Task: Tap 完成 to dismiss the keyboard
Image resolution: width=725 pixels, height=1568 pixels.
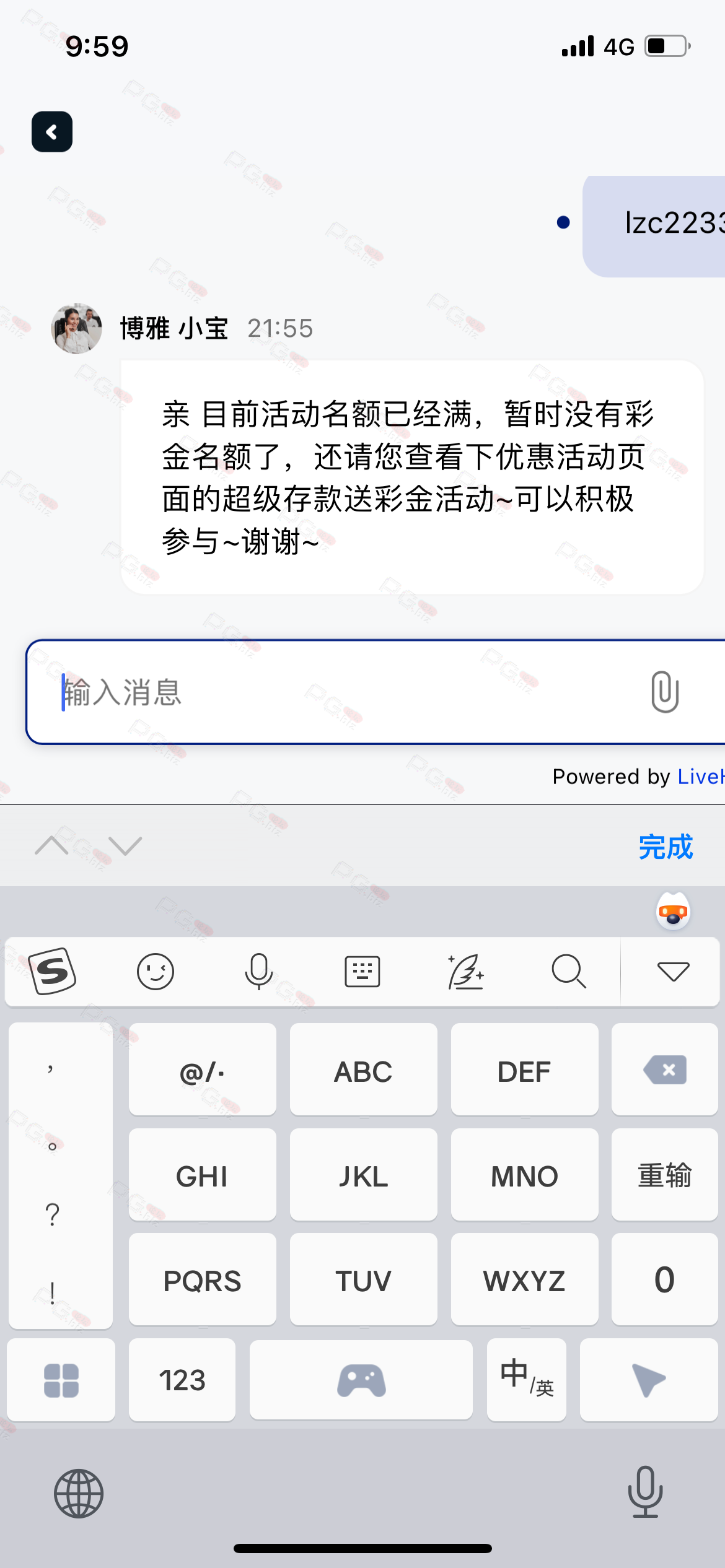Action: (666, 847)
